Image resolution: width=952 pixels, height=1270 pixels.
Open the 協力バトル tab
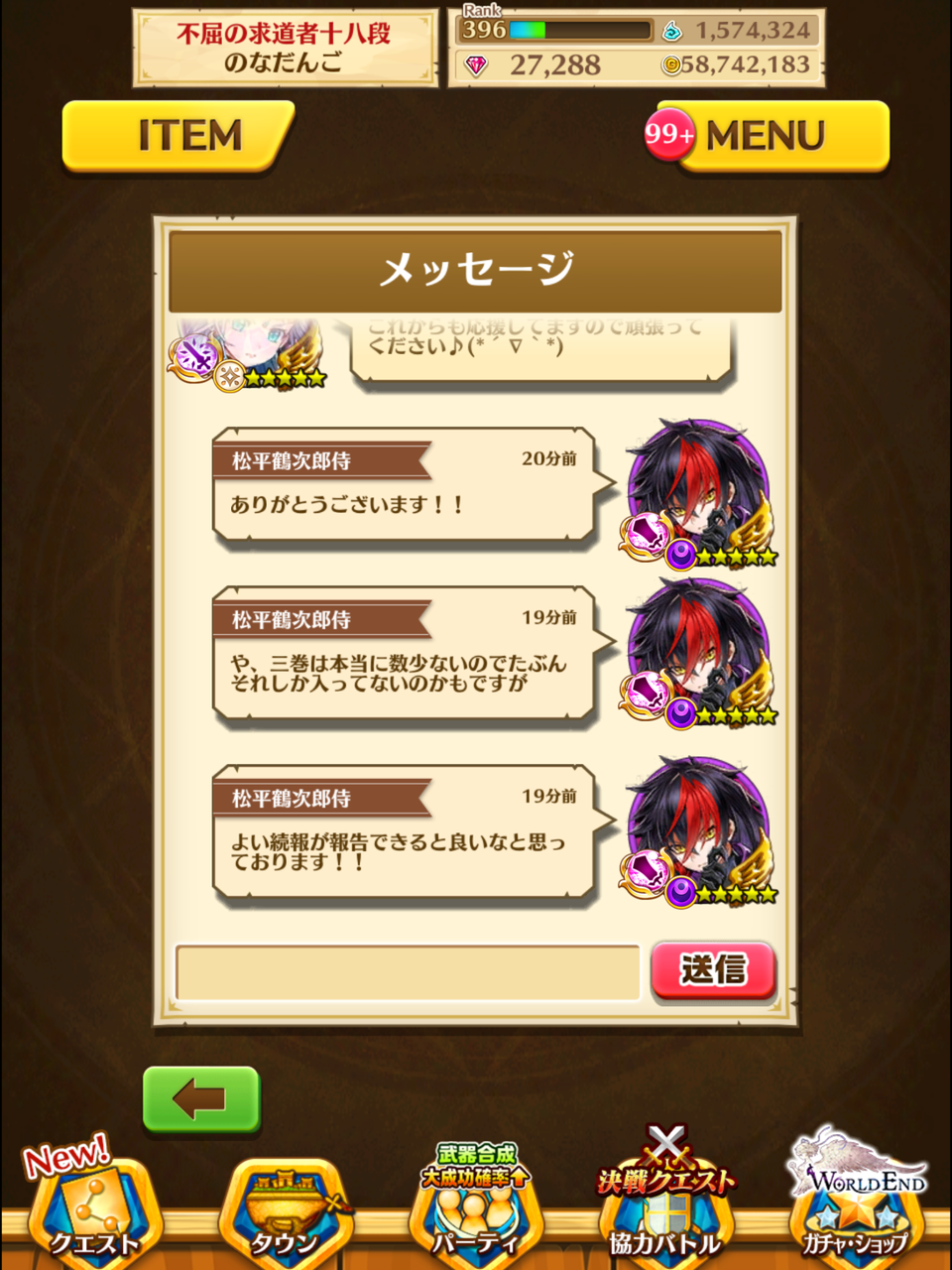[665, 1201]
